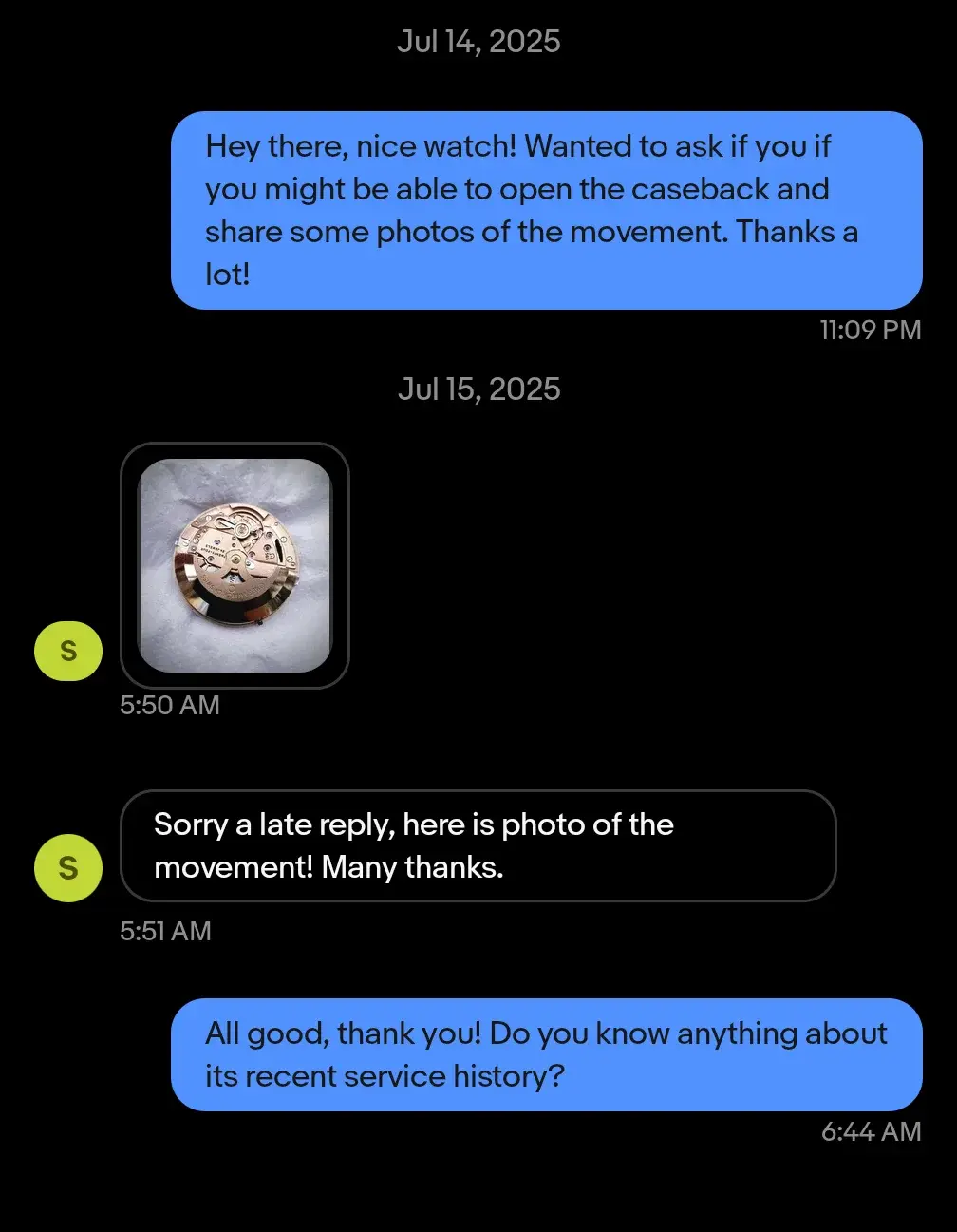
Task: Open the watch movement photo attachment
Action: pyautogui.click(x=235, y=565)
